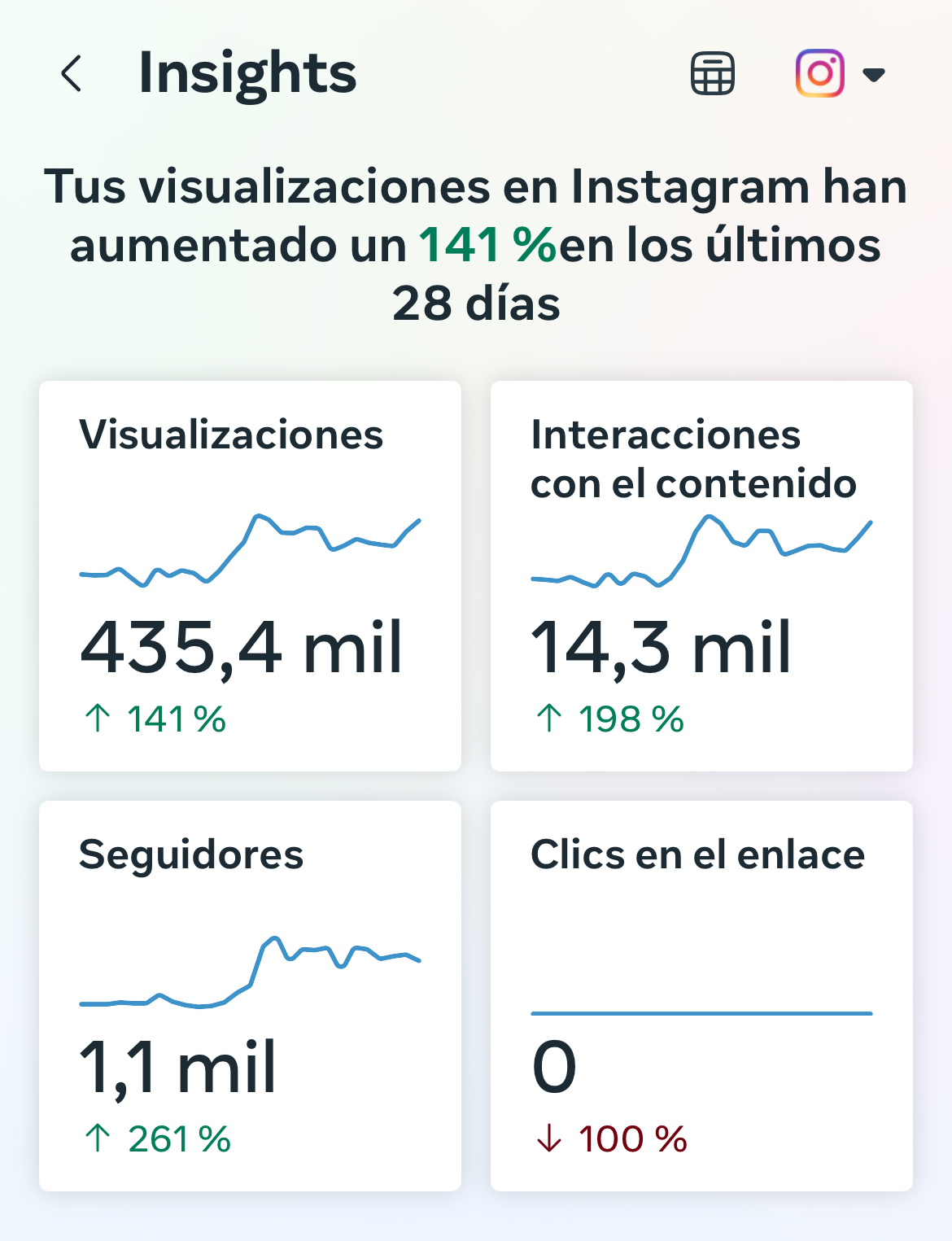View the Seguidores card details

(250, 995)
